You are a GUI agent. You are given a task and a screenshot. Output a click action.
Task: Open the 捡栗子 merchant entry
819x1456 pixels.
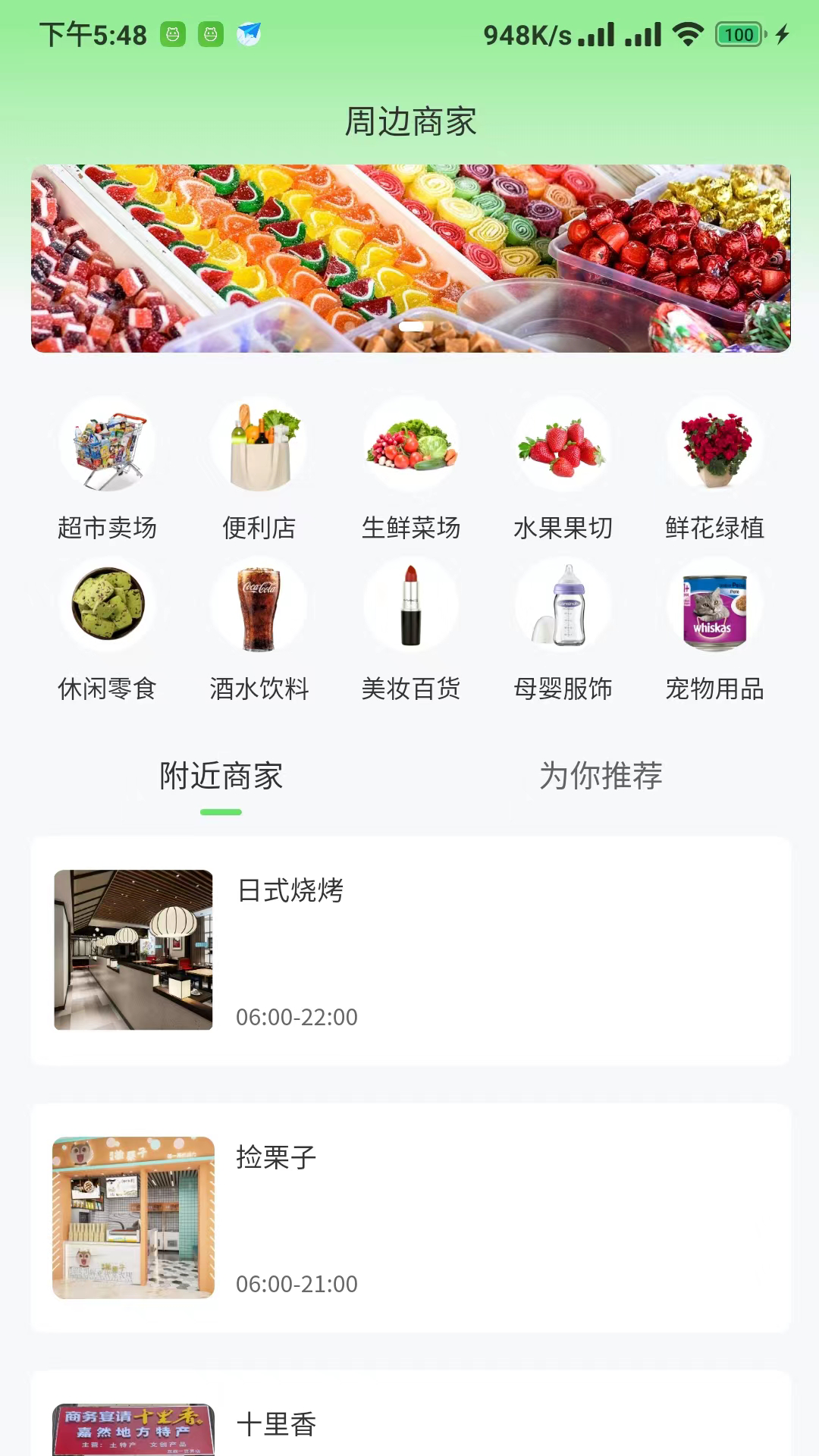click(409, 1217)
